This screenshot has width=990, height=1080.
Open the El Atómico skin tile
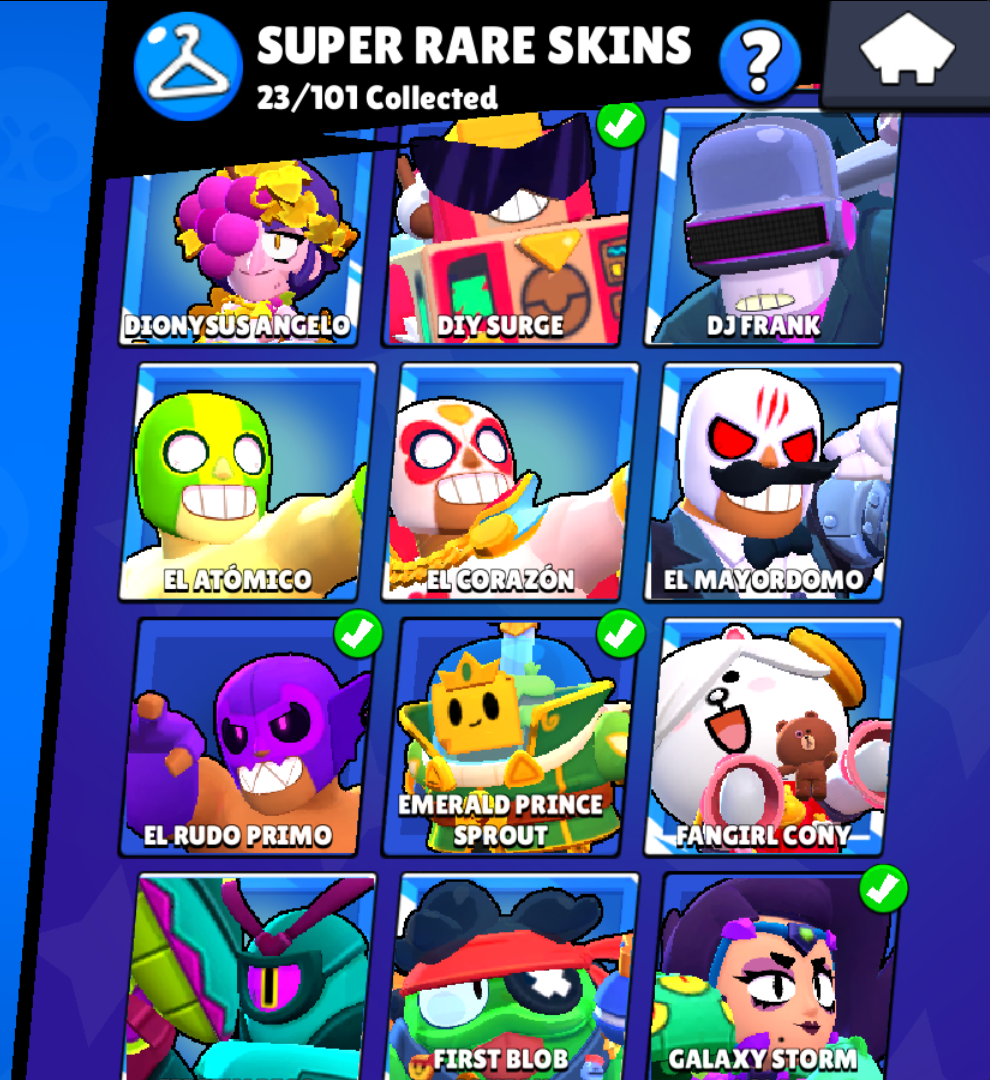click(x=247, y=483)
